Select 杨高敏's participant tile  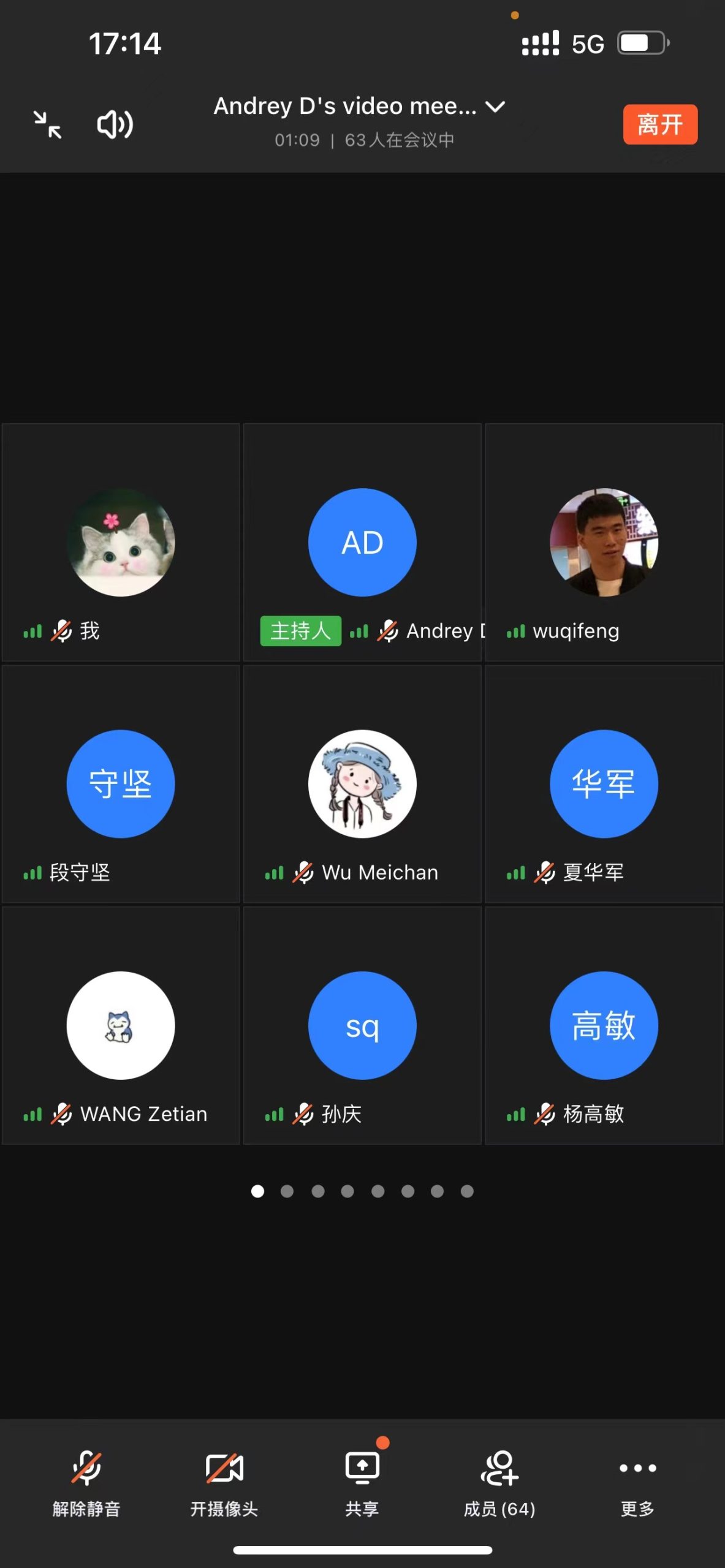coord(604,1025)
